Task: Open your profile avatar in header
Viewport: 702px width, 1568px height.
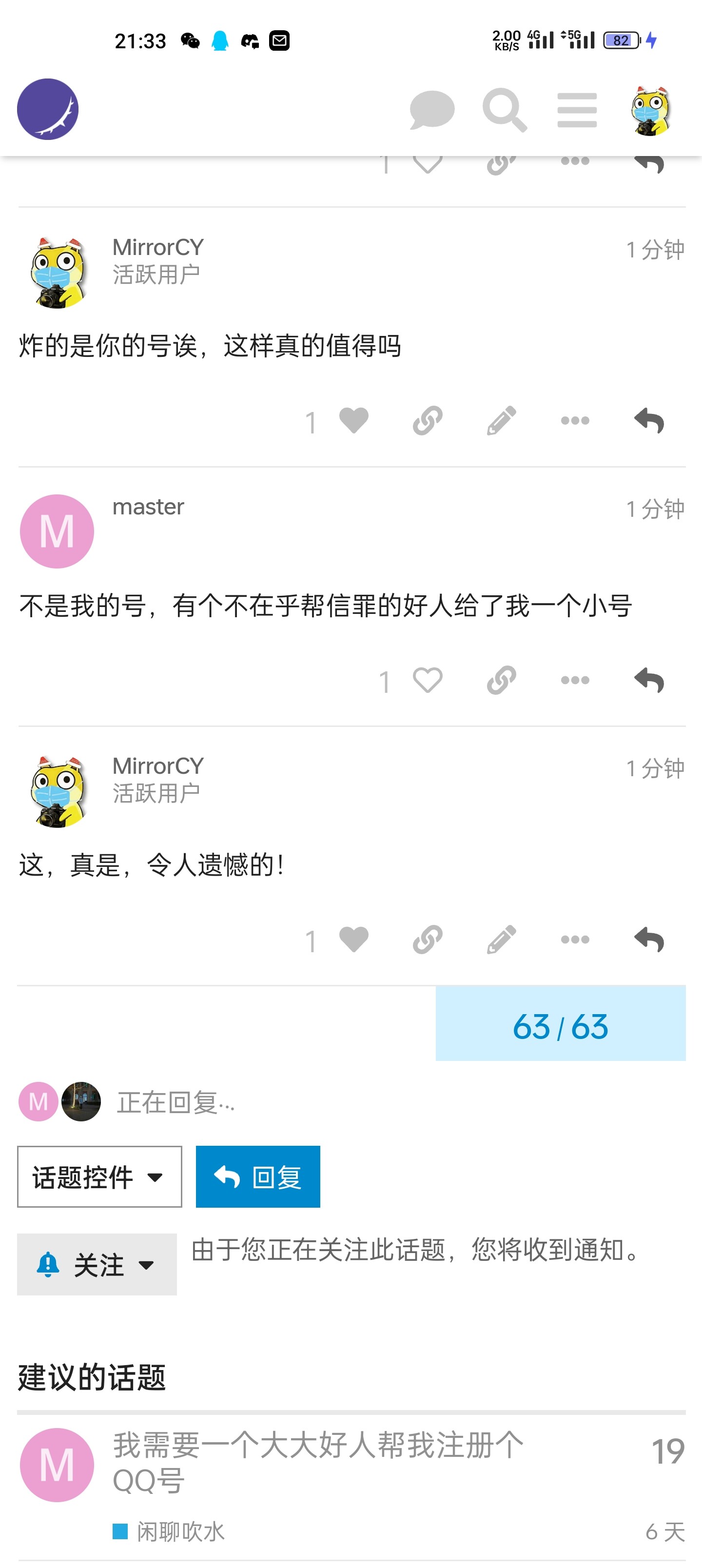Action: click(x=650, y=110)
